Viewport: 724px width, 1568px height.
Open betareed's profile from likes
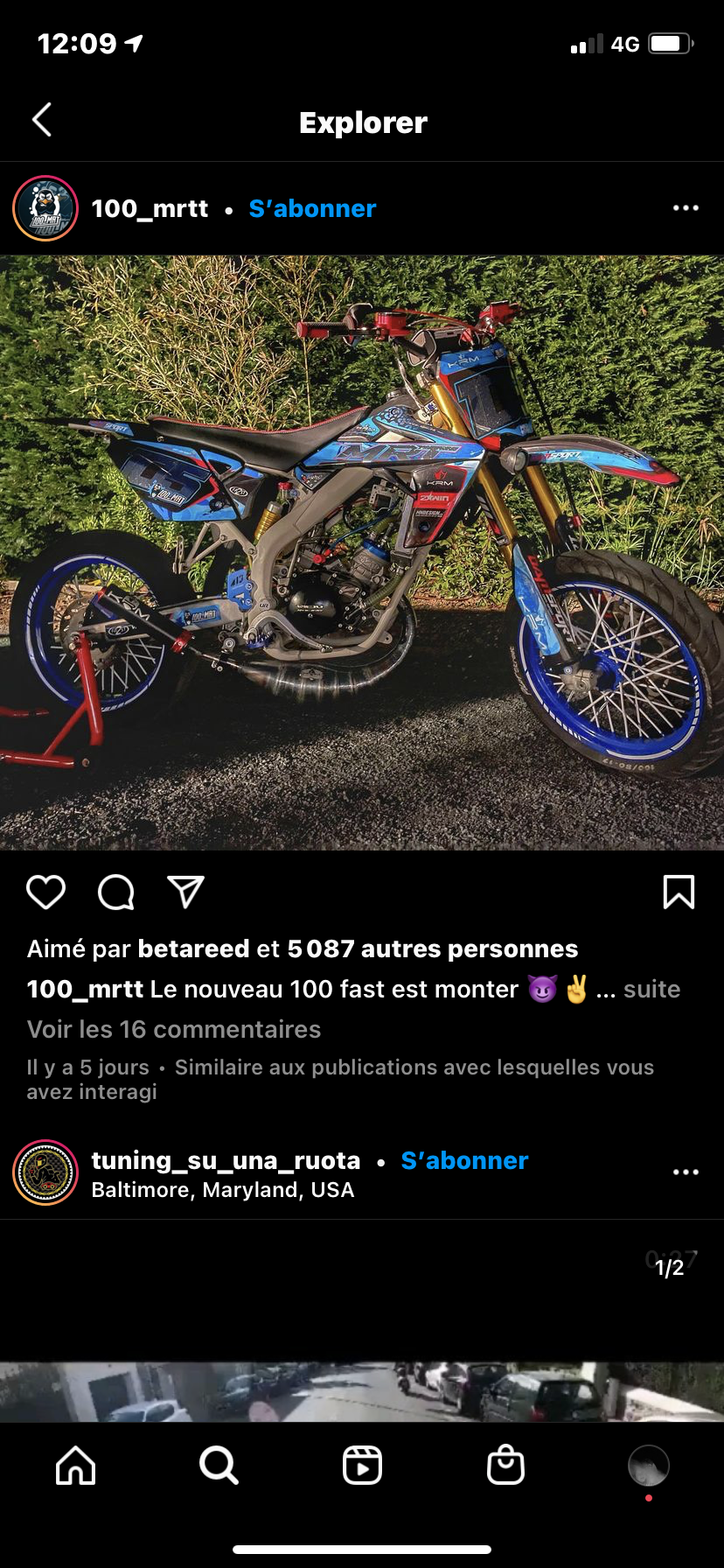pos(193,949)
